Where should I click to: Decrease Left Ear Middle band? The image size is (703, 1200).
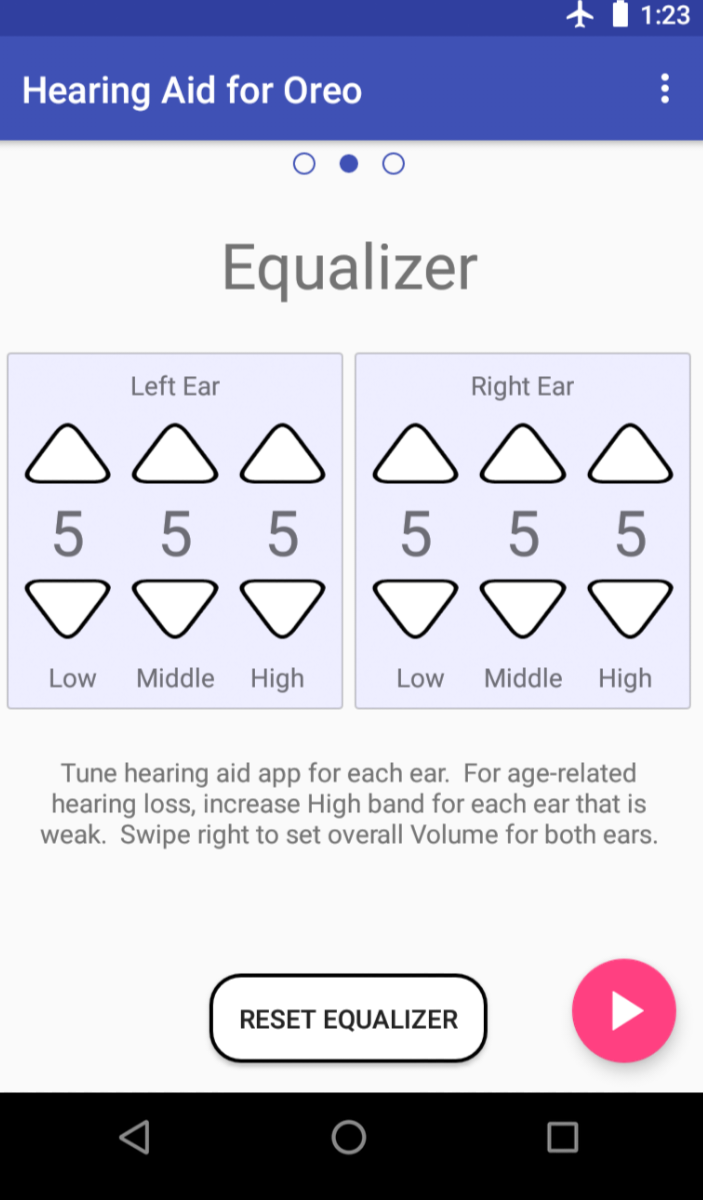coord(175,608)
